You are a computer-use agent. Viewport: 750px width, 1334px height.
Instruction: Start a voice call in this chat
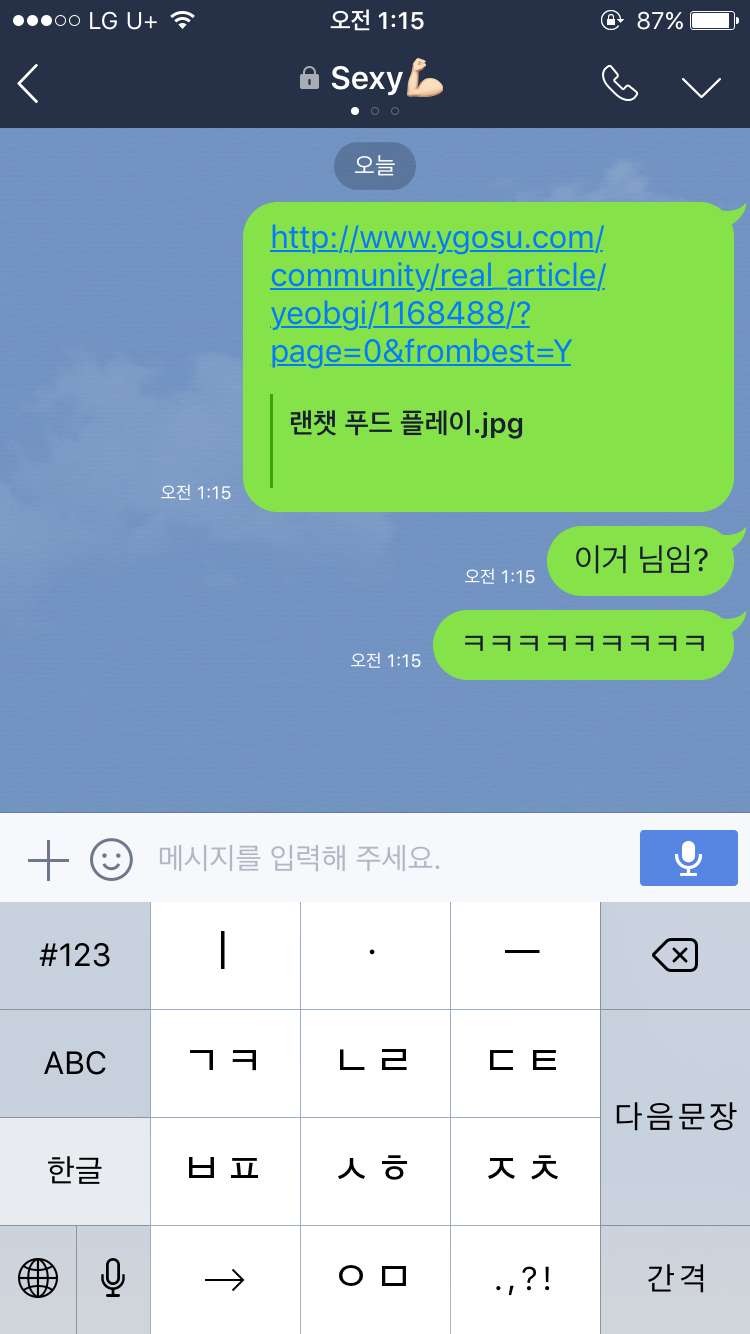tap(619, 84)
